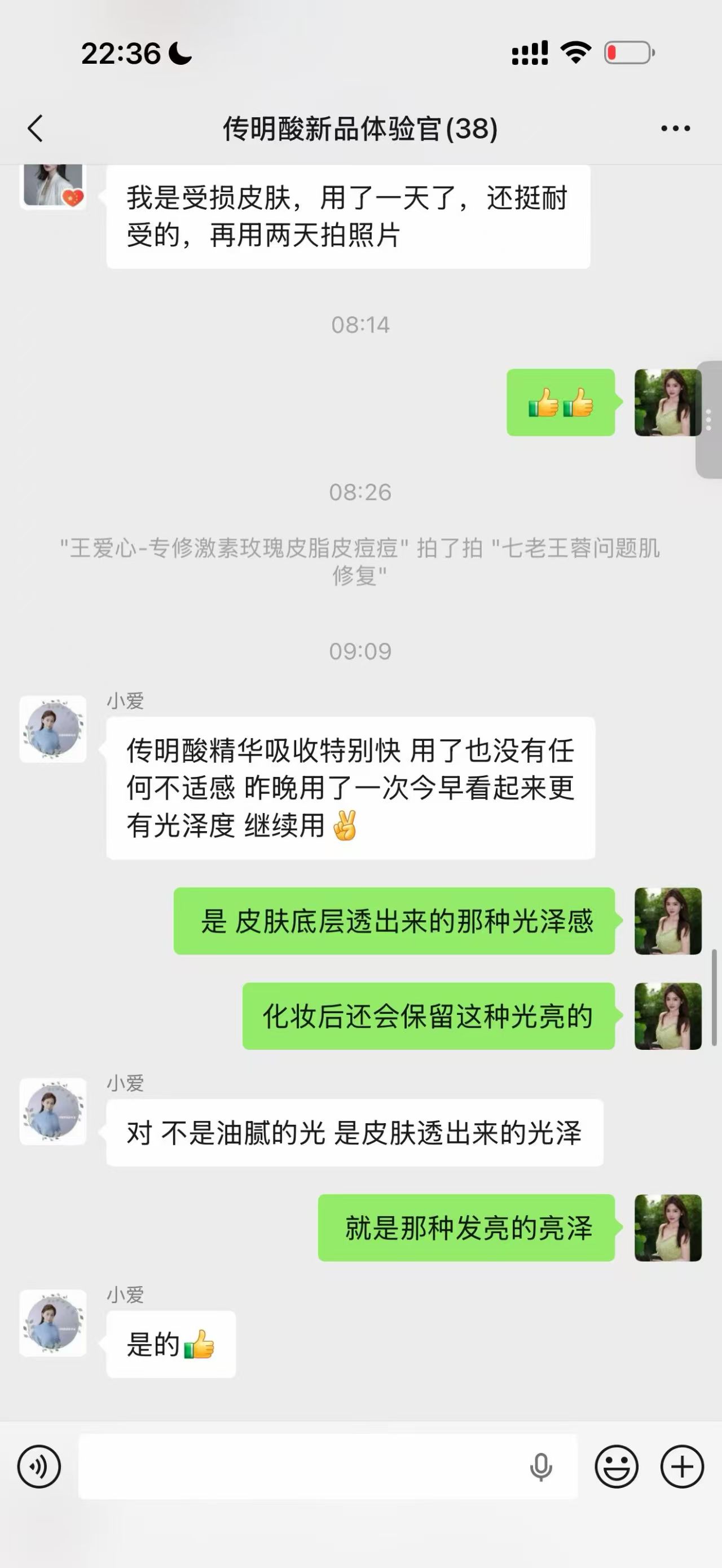722x1568 pixels.
Task: Switch to hold-to-talk voice message mode
Action: click(39, 1467)
